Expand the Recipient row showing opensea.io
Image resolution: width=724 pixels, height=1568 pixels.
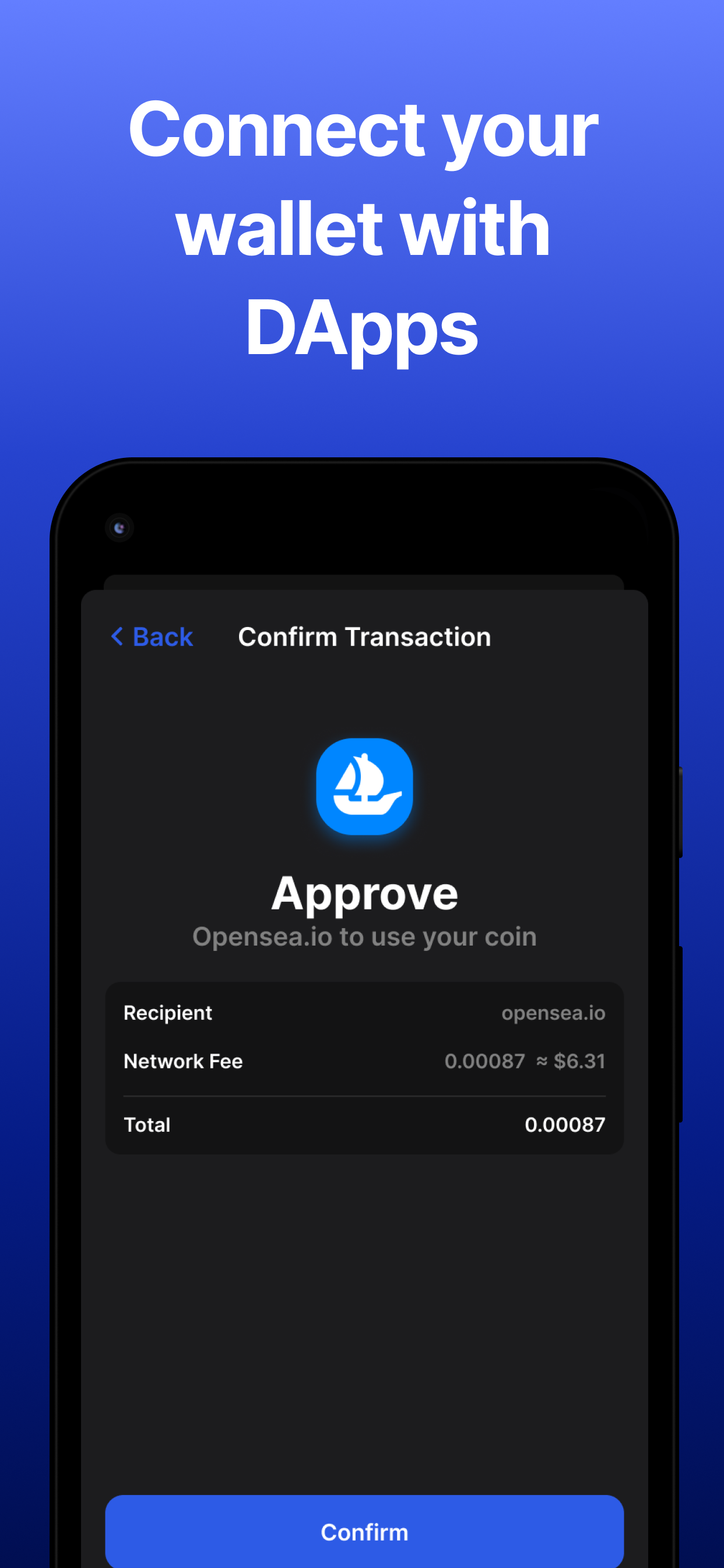point(365,1012)
